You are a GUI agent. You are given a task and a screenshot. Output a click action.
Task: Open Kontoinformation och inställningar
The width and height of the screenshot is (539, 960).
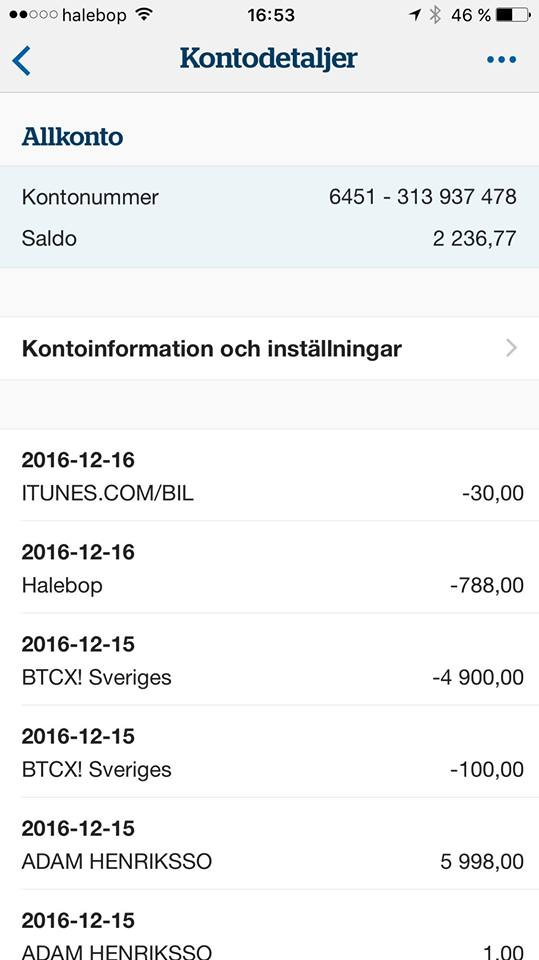[270, 348]
